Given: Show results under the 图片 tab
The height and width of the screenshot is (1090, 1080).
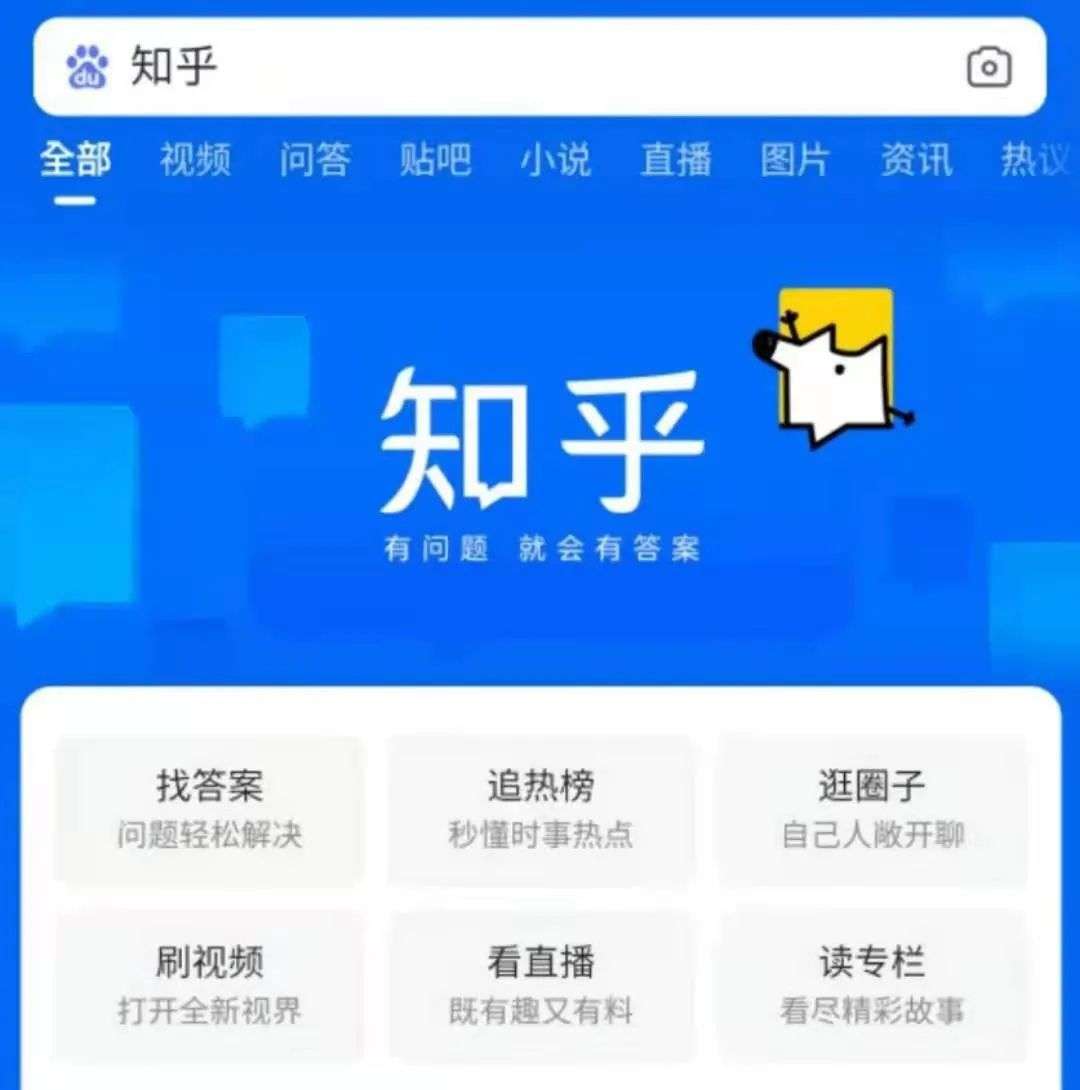Looking at the screenshot, I should pyautogui.click(x=796, y=160).
